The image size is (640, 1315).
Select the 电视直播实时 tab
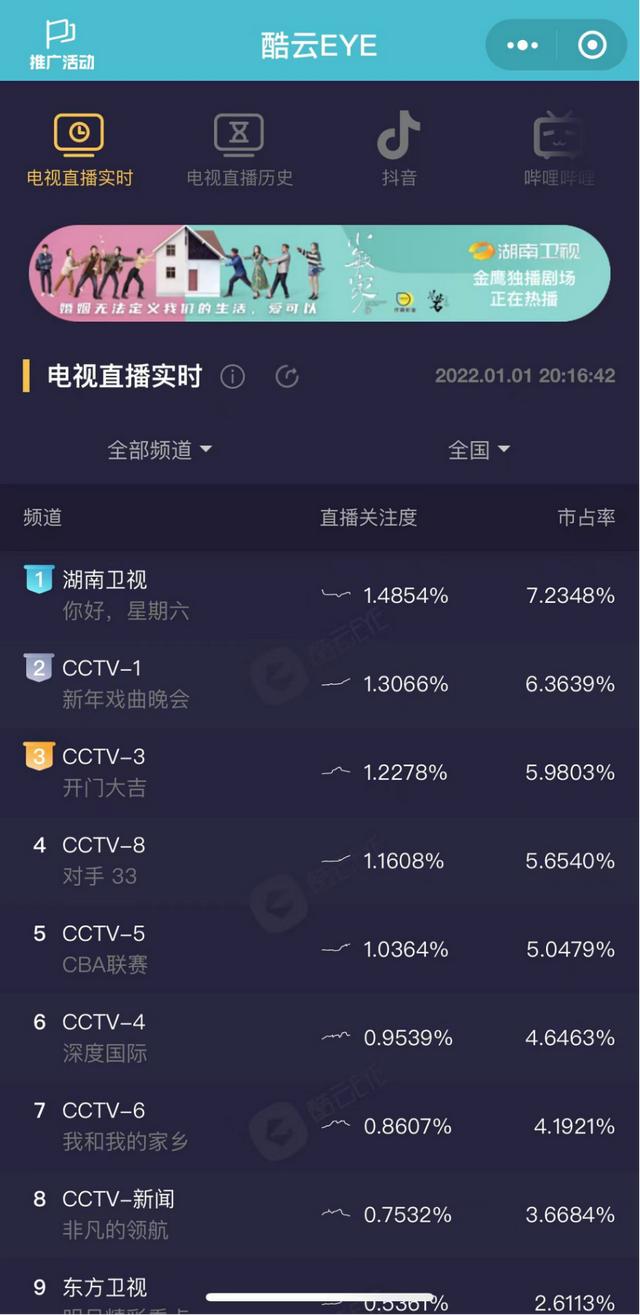(x=79, y=150)
